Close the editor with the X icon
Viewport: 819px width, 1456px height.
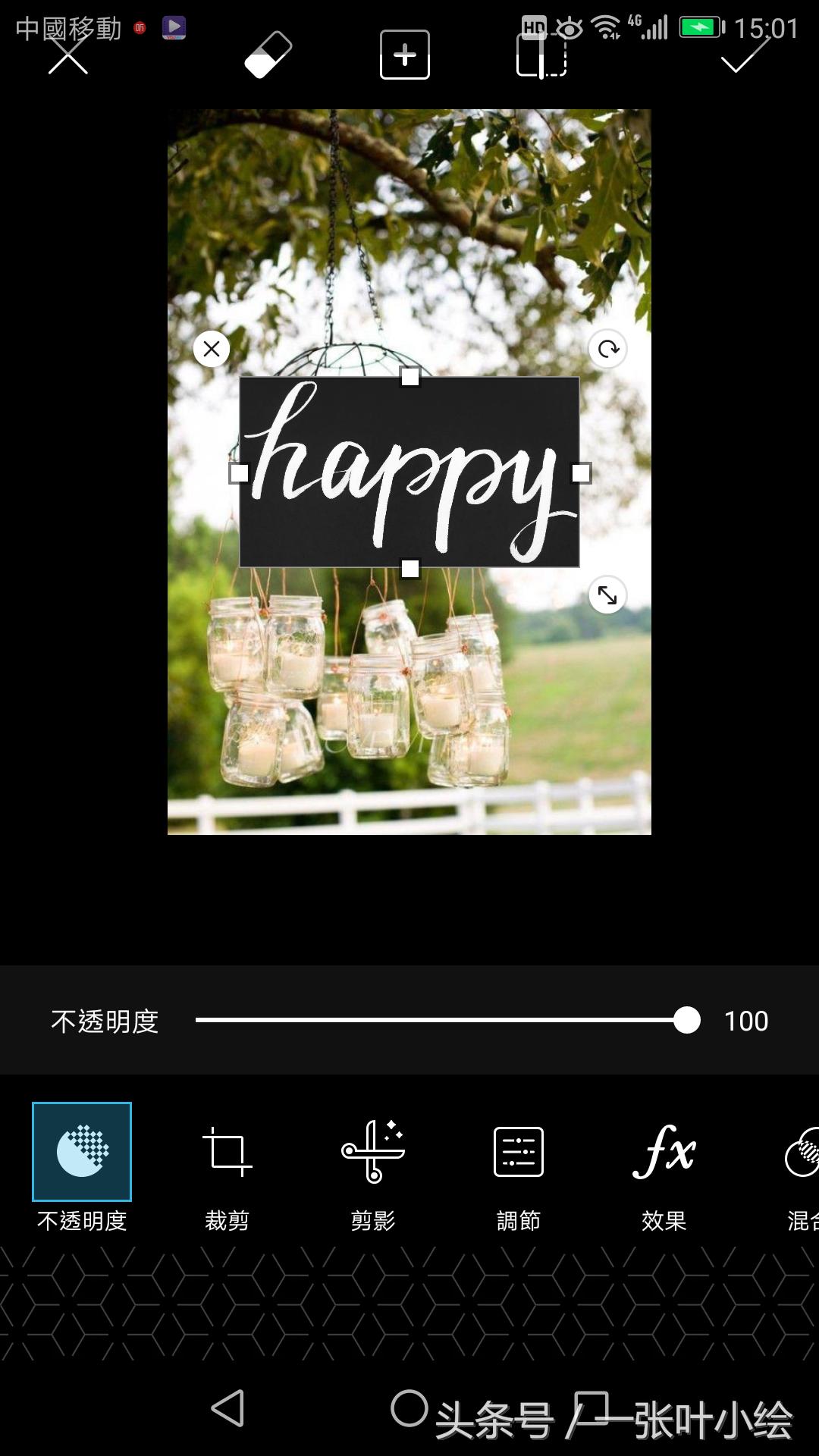(x=68, y=55)
